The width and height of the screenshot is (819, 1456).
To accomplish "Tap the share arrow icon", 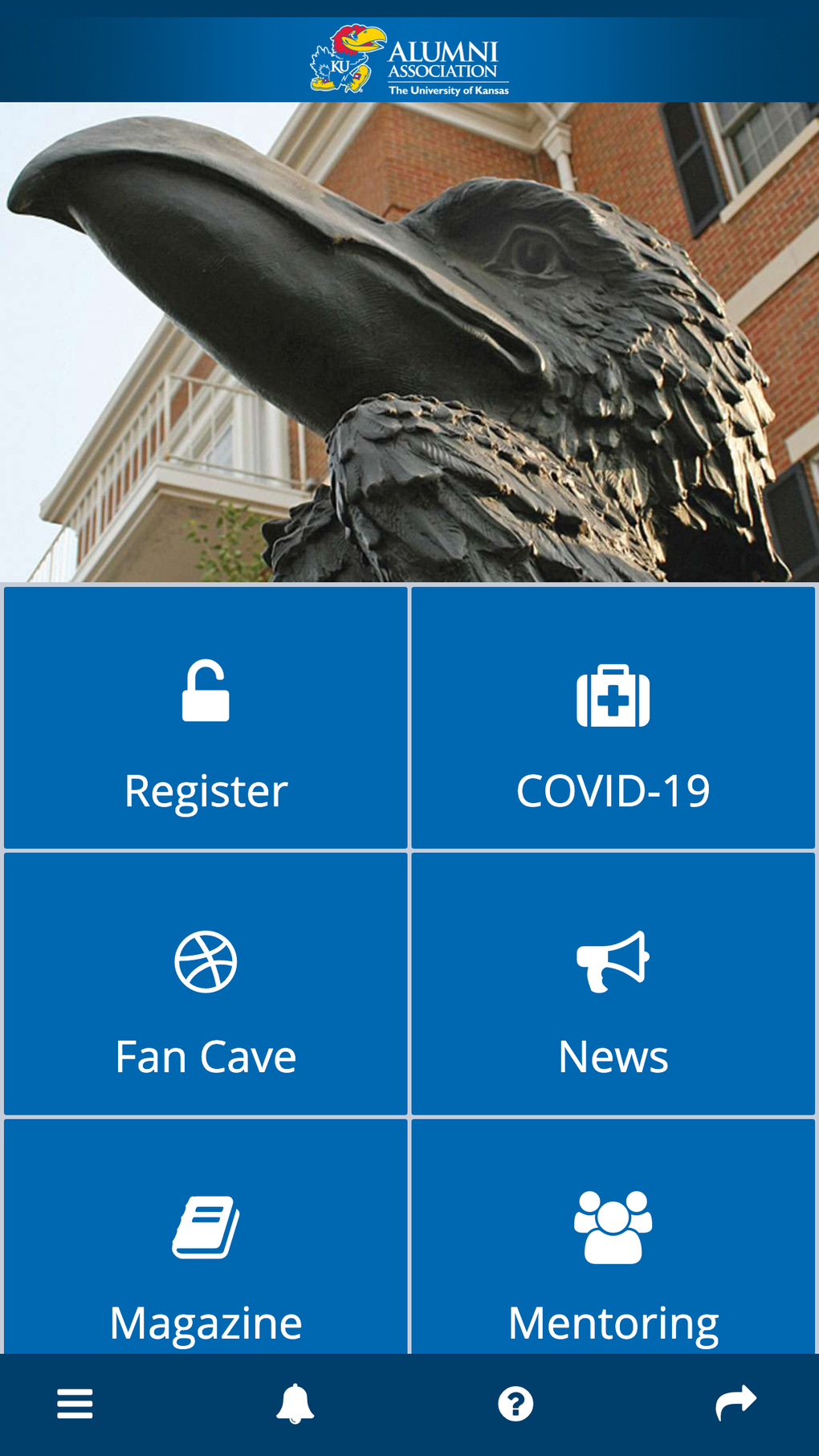I will (735, 1402).
